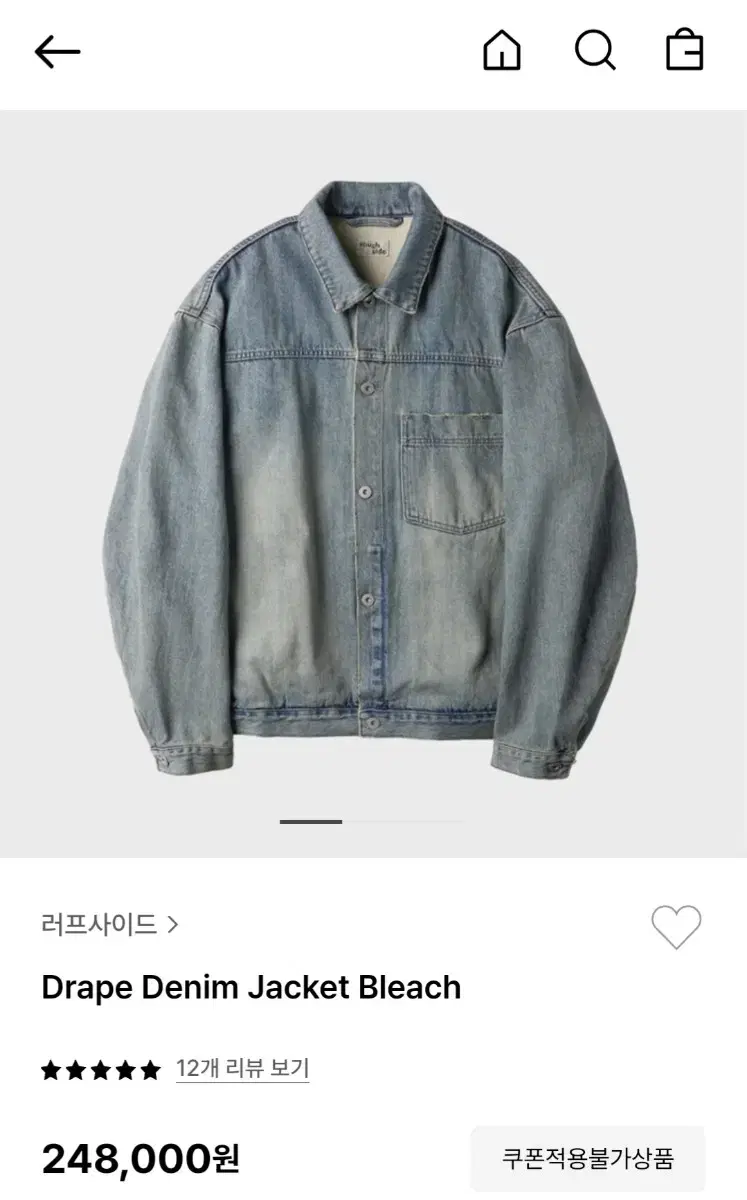This screenshot has height=1200, width=747.
Task: Add the jacket to wishlist with heart
Action: click(677, 927)
